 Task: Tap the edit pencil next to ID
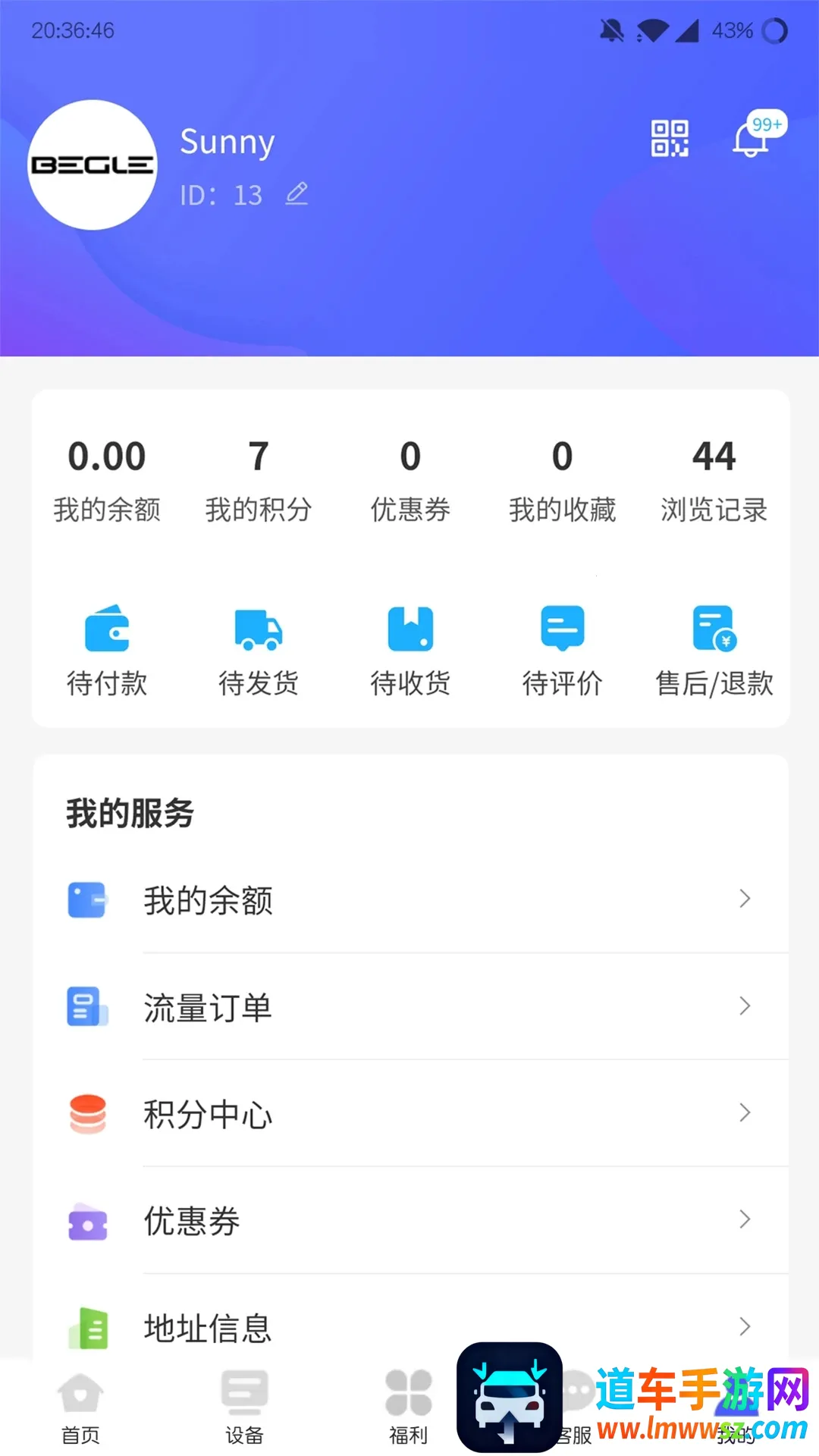tap(297, 194)
